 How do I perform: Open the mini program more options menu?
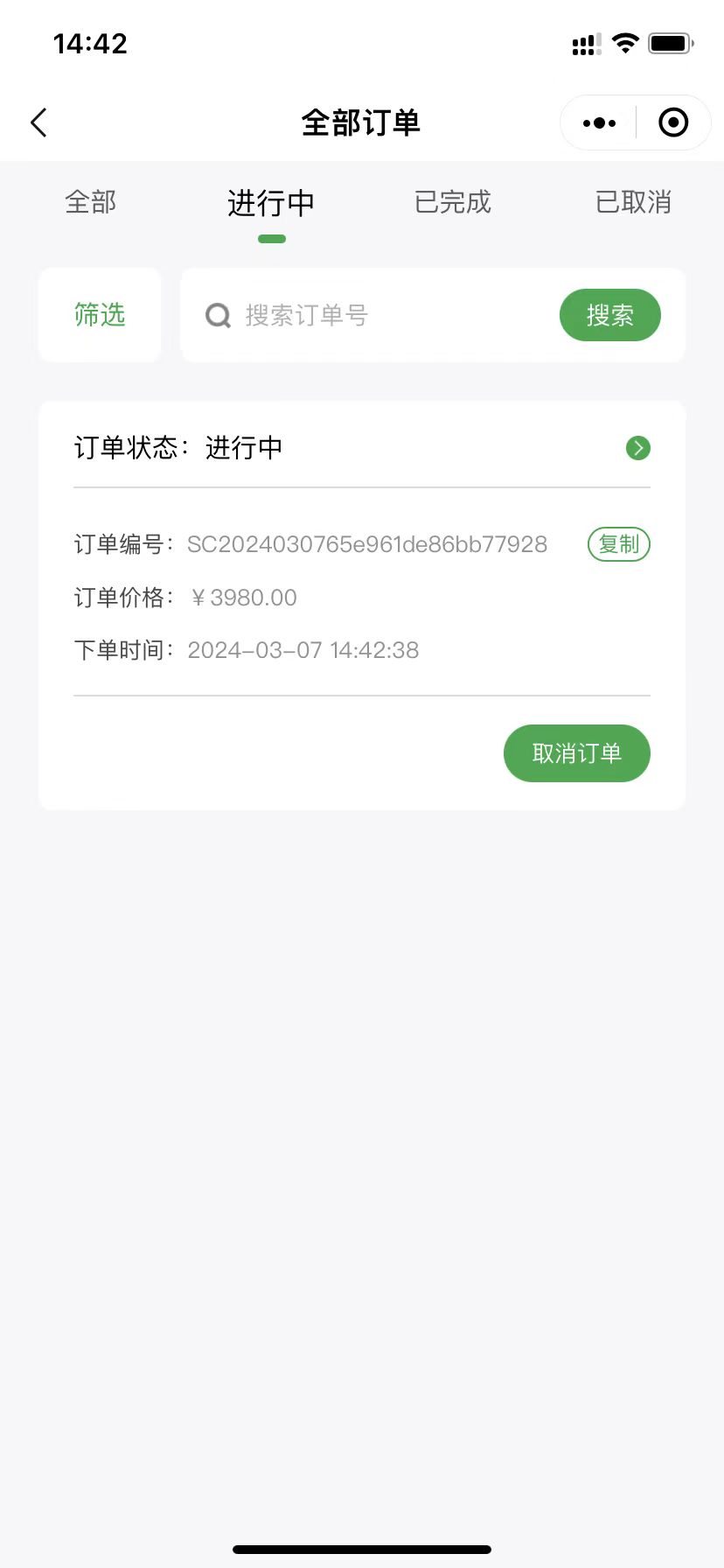[599, 123]
